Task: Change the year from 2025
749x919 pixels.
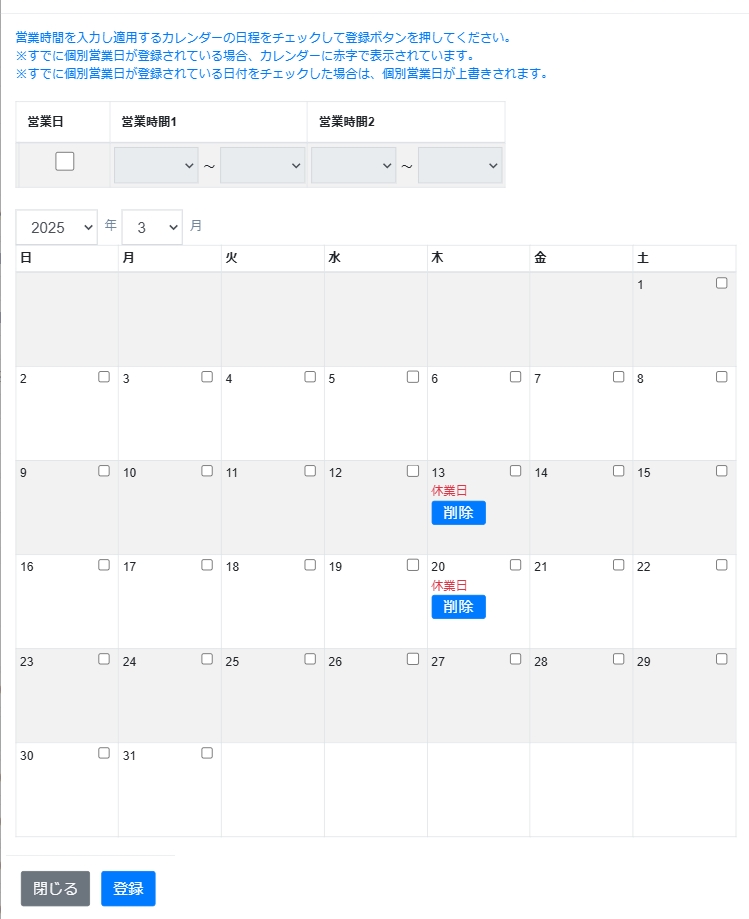Action: click(x=57, y=227)
